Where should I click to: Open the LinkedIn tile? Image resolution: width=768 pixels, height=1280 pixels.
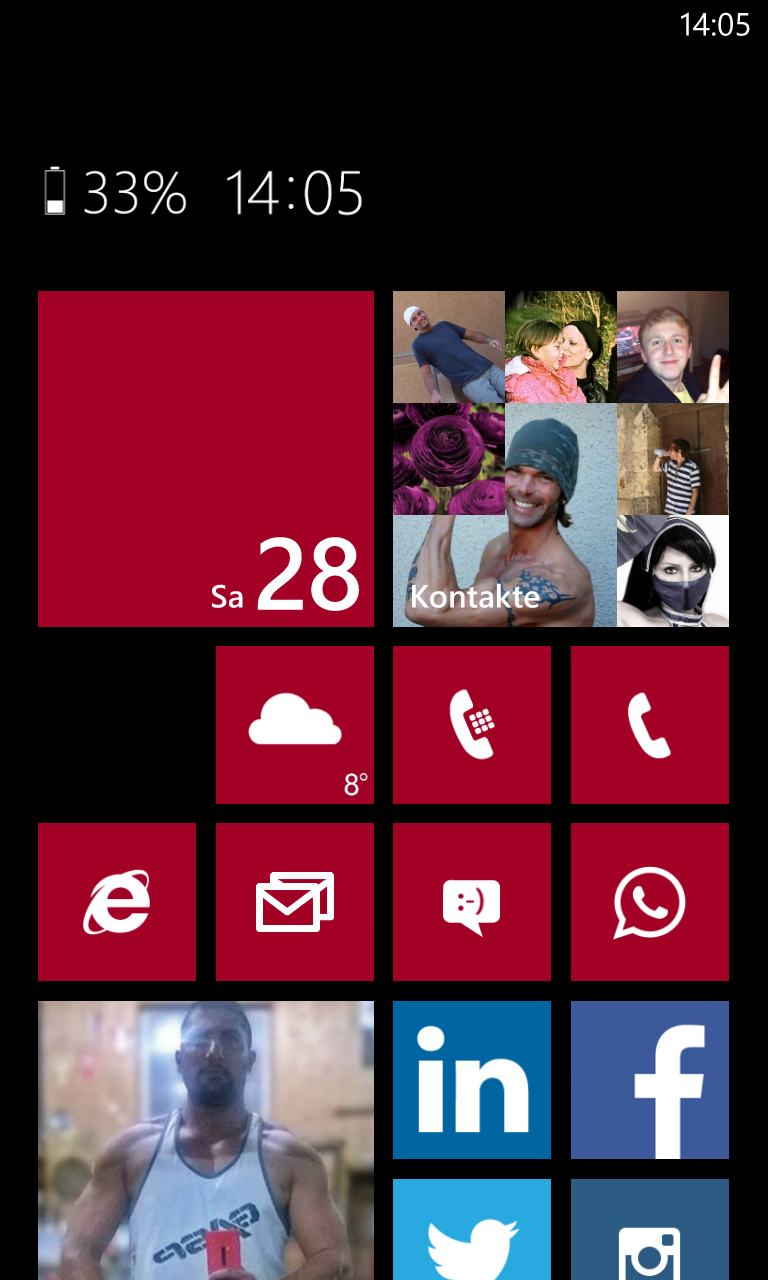point(472,1080)
